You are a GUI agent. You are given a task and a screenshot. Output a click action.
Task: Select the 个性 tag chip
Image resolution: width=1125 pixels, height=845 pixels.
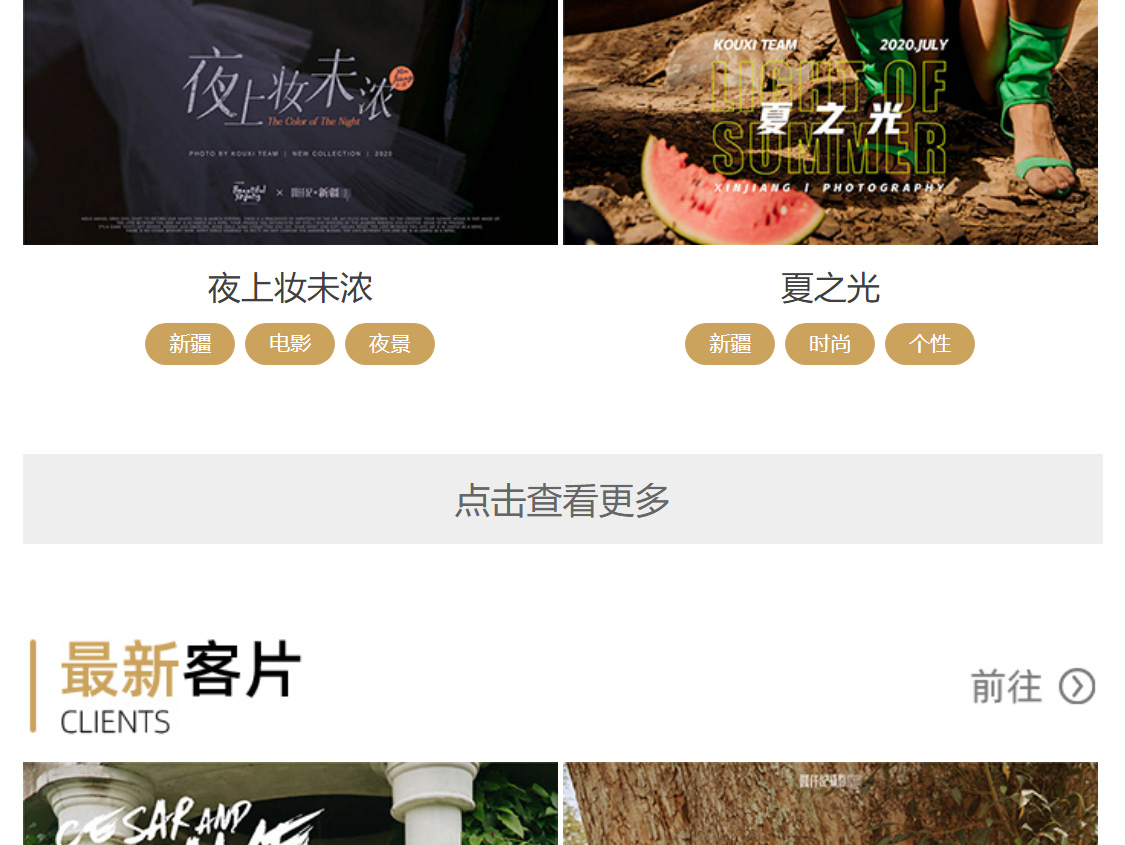tap(930, 344)
